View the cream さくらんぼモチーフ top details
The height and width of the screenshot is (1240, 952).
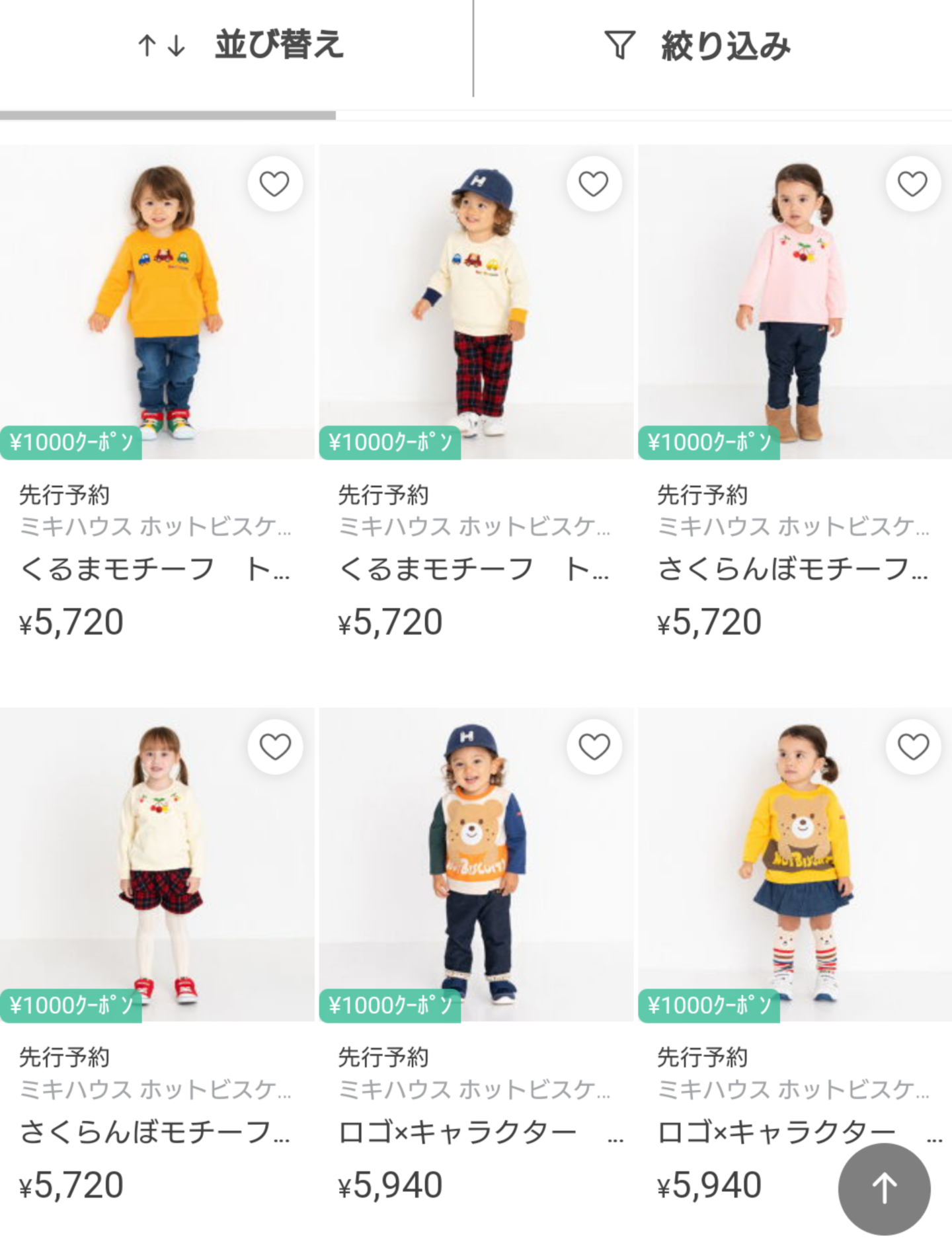click(x=157, y=865)
